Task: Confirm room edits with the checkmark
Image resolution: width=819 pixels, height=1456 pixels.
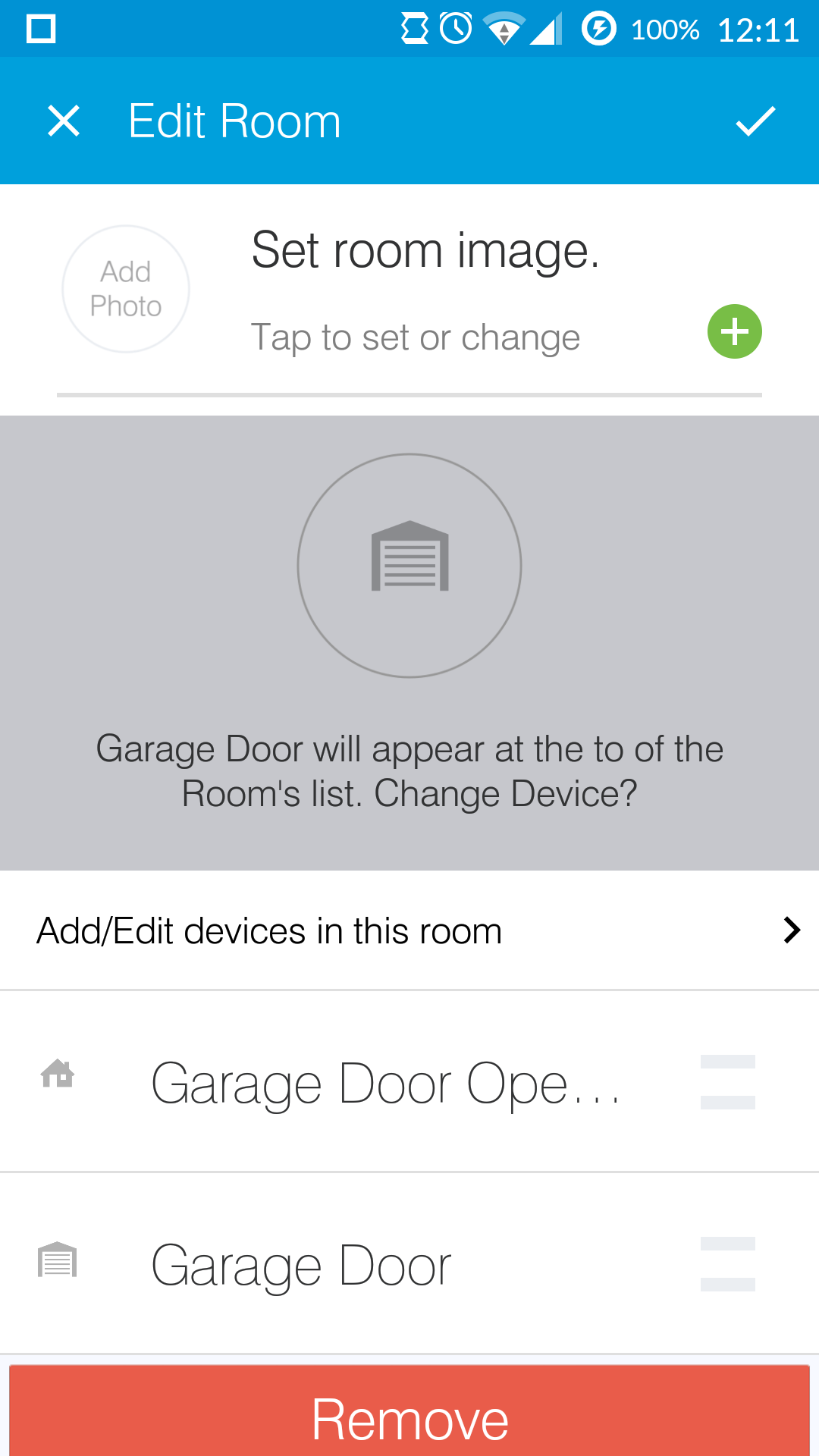Action: (755, 121)
